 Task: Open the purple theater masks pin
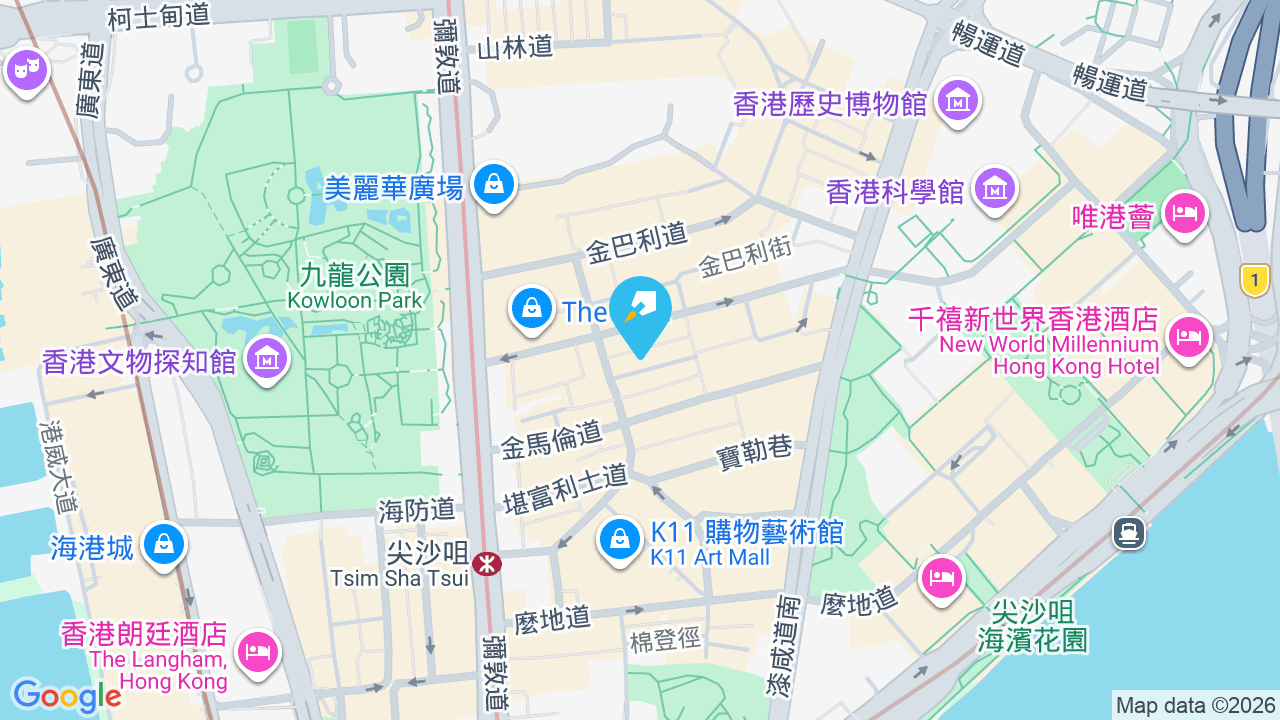pyautogui.click(x=27, y=72)
